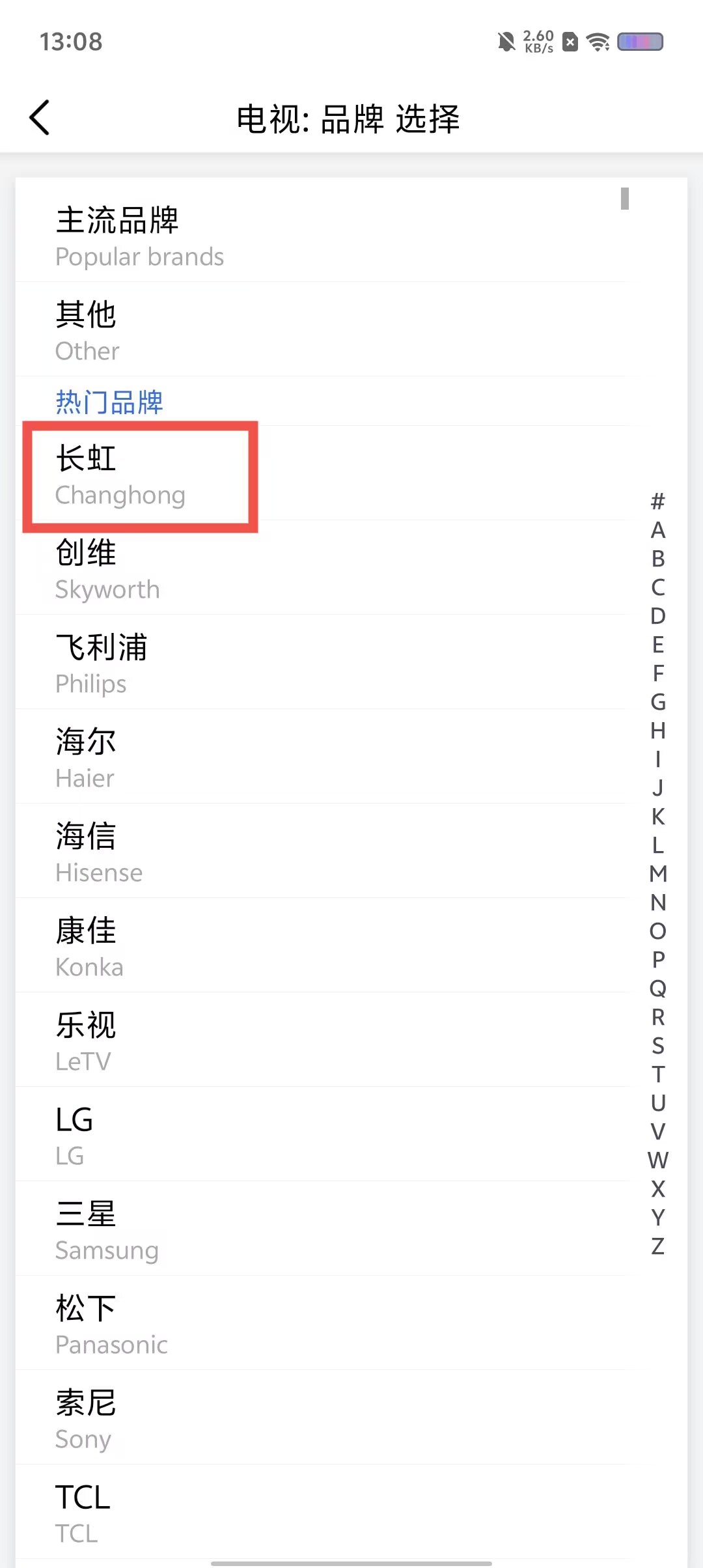The image size is (703, 1568).
Task: Go back from brand selection
Action: click(40, 118)
